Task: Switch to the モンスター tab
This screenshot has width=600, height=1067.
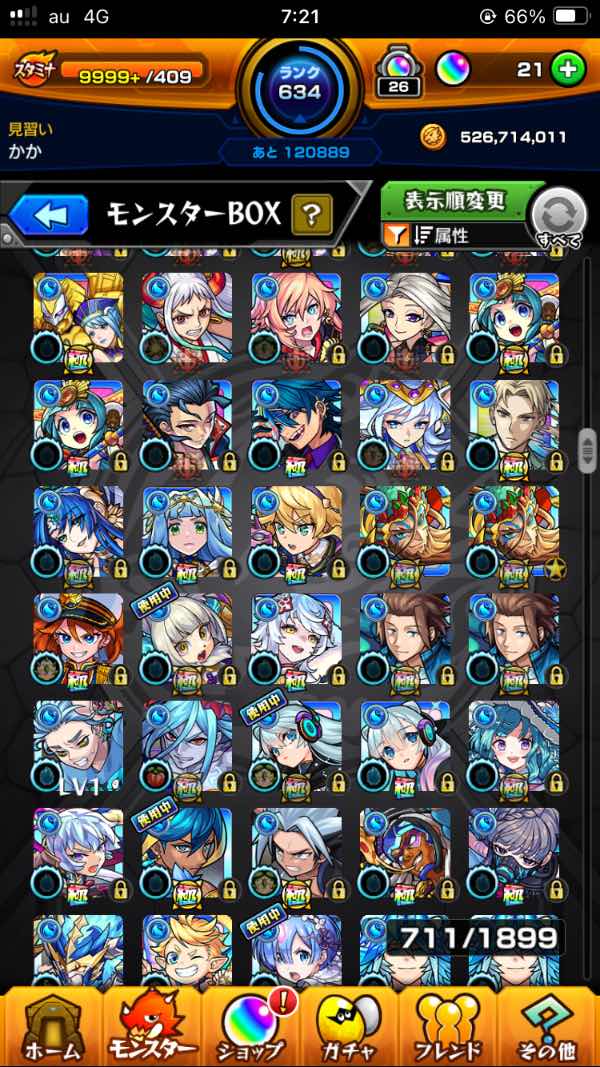Action: tap(151, 1028)
